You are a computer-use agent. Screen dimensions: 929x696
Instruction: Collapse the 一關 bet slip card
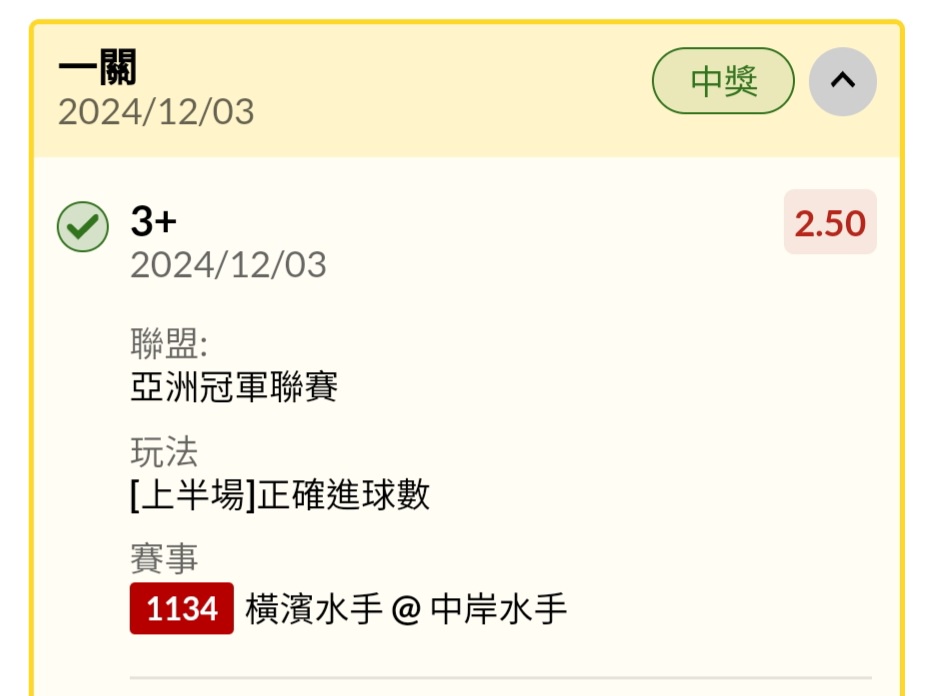pyautogui.click(x=842, y=82)
